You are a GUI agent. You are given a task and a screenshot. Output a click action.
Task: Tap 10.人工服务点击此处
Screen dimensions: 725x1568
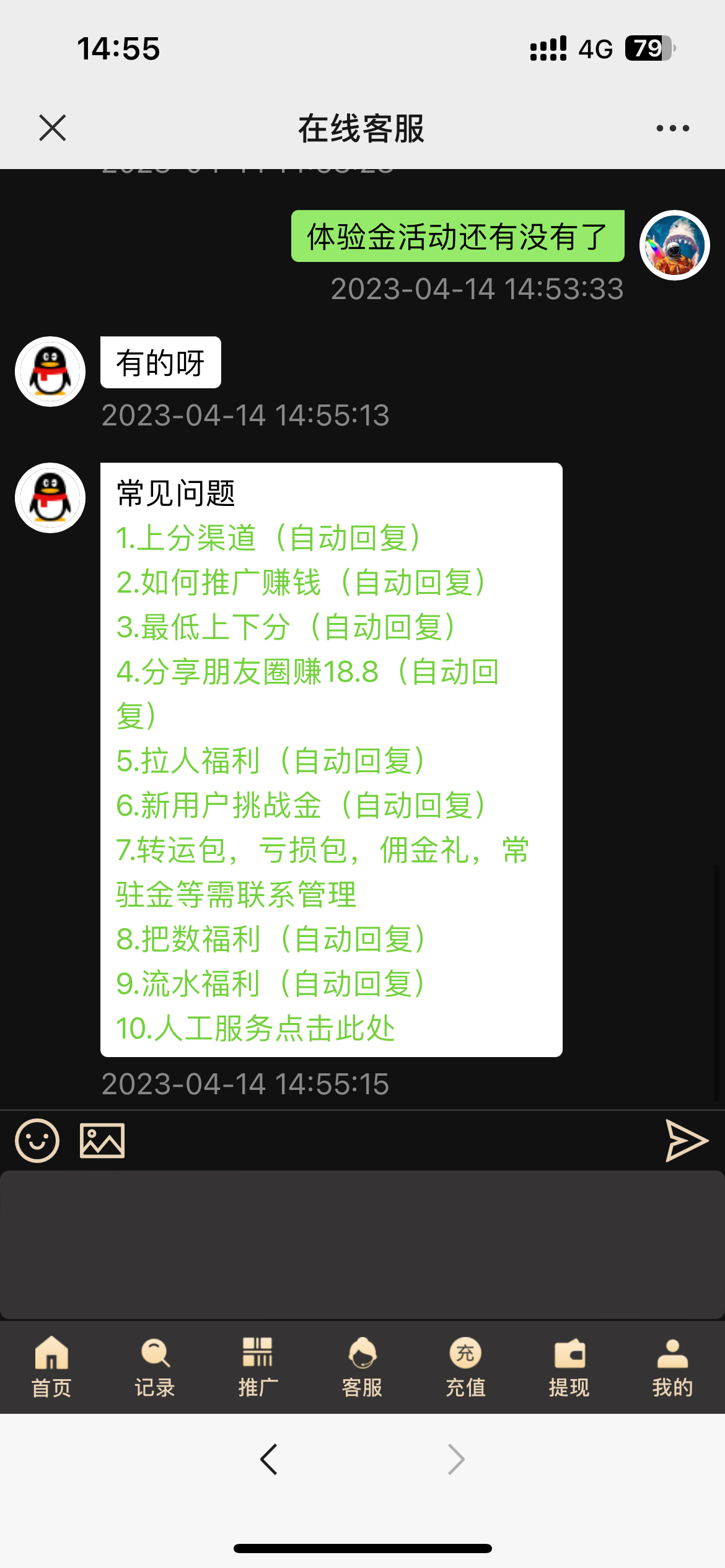pyautogui.click(x=256, y=1029)
